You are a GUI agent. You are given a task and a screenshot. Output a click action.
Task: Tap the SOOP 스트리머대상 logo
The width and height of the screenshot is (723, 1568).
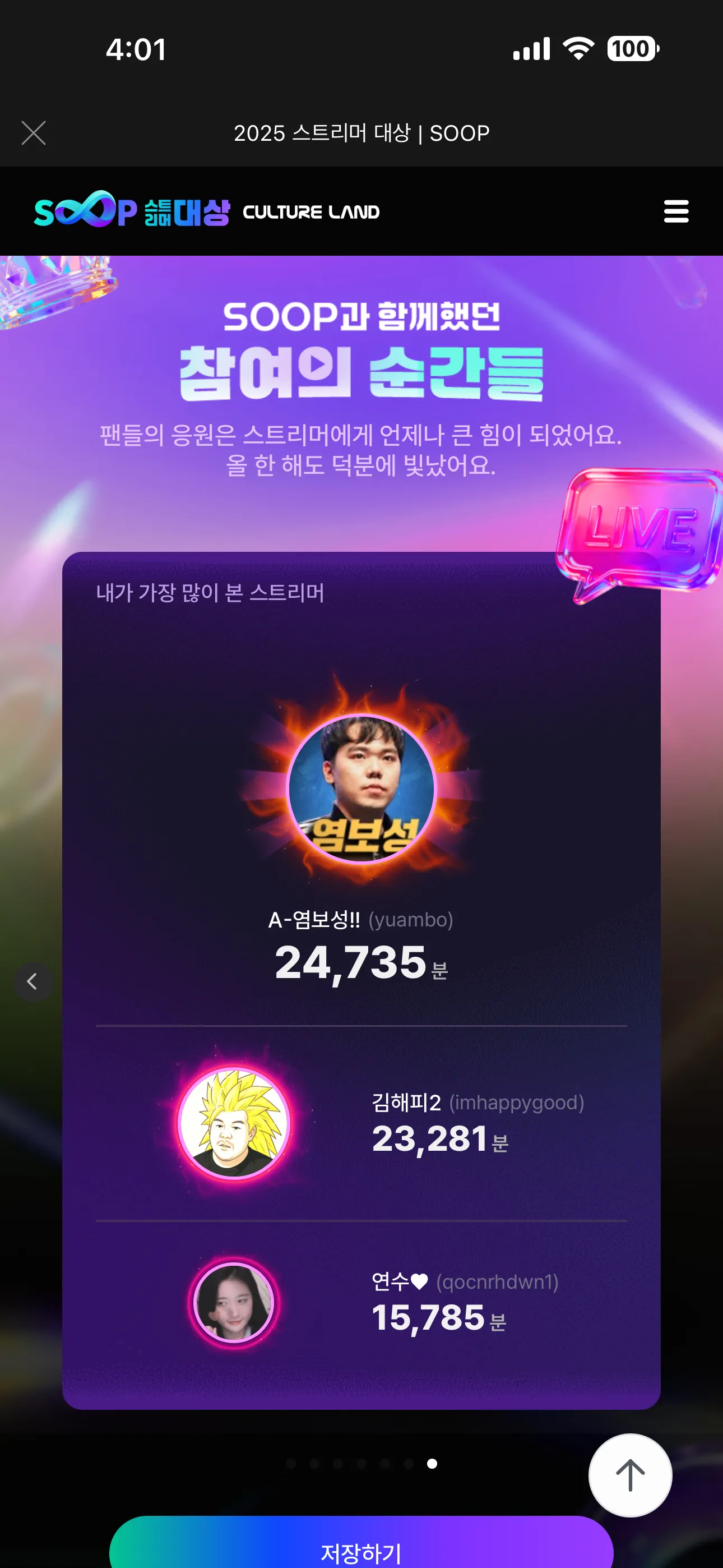point(132,211)
